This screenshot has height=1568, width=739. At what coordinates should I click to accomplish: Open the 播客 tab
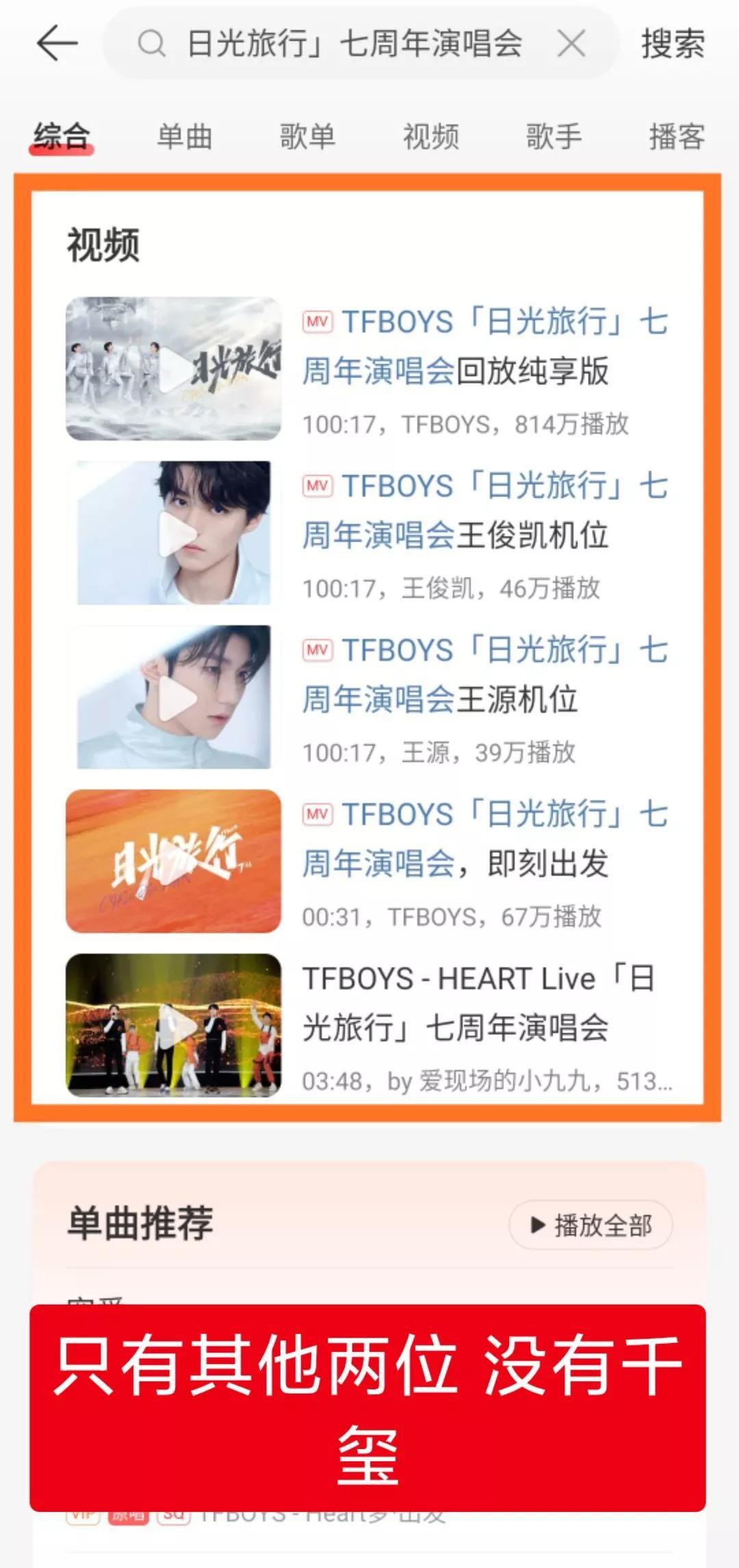(677, 136)
